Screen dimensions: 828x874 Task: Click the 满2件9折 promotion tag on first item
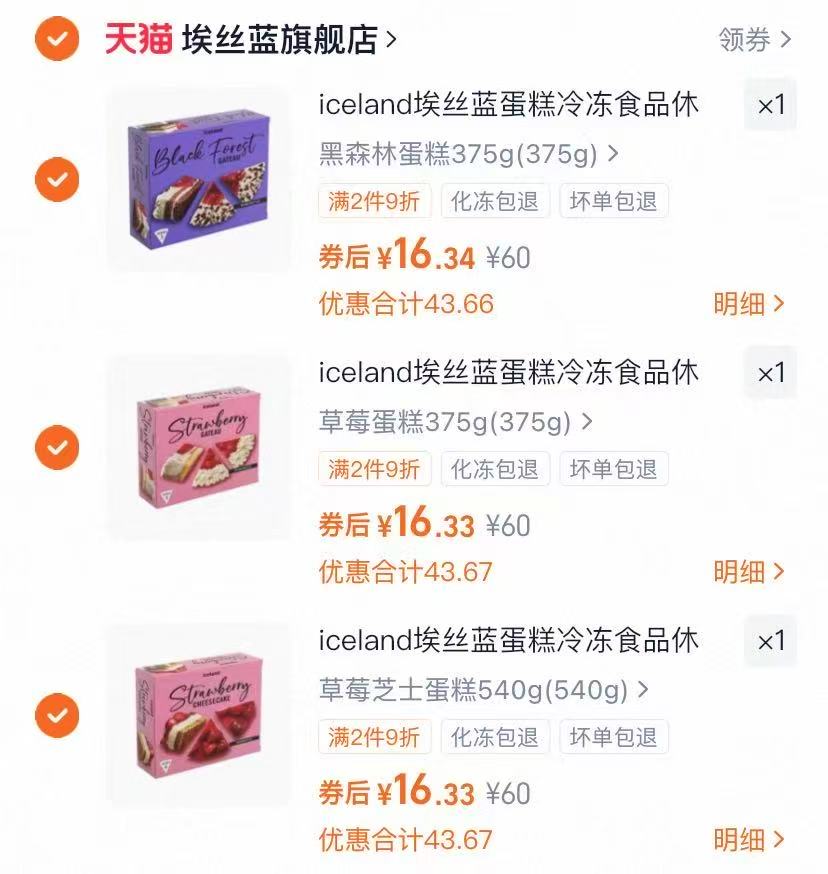374,200
